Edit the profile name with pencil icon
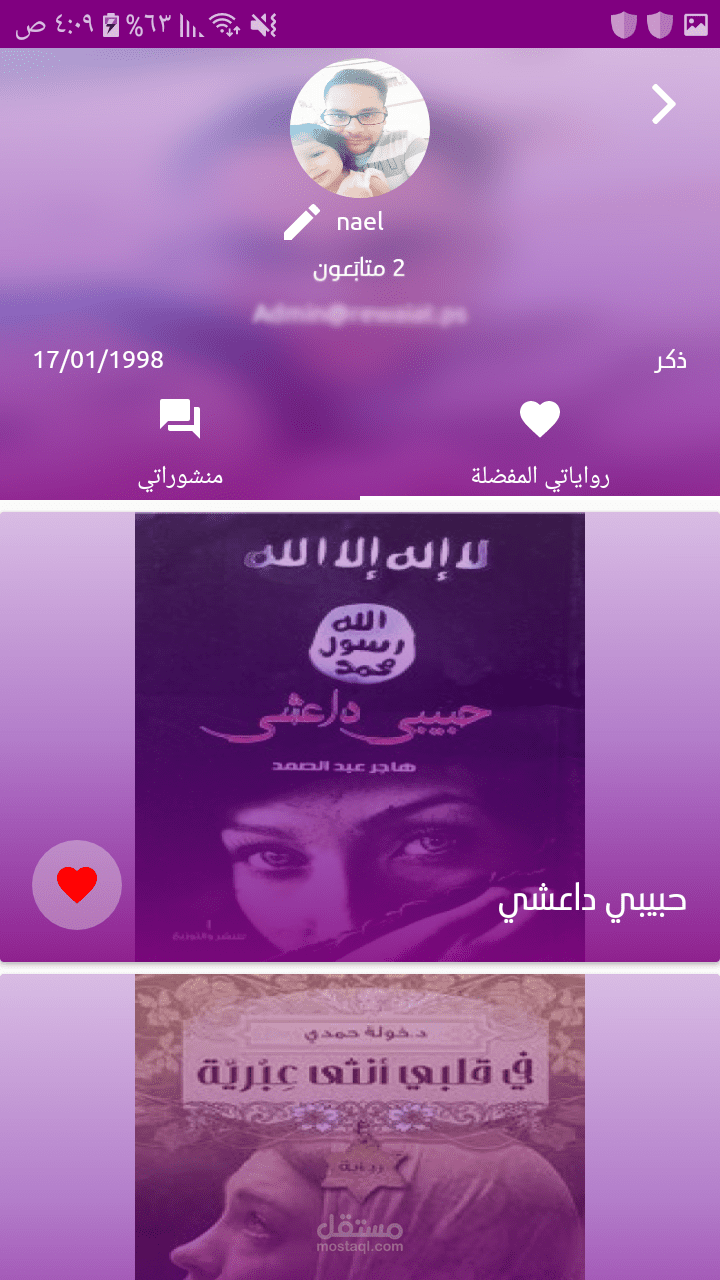Image resolution: width=720 pixels, height=1280 pixels. pyautogui.click(x=302, y=222)
